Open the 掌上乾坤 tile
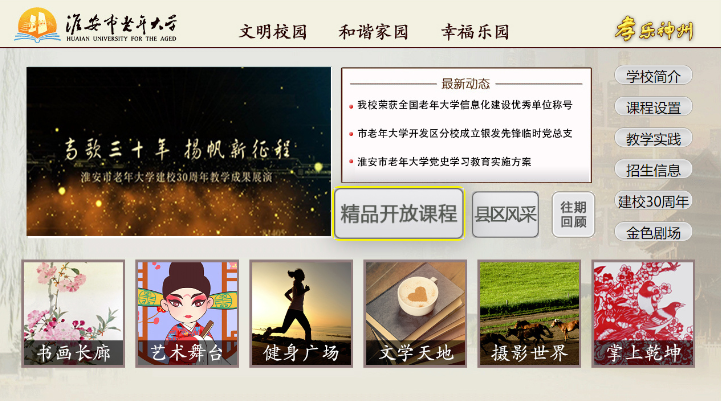 point(643,314)
